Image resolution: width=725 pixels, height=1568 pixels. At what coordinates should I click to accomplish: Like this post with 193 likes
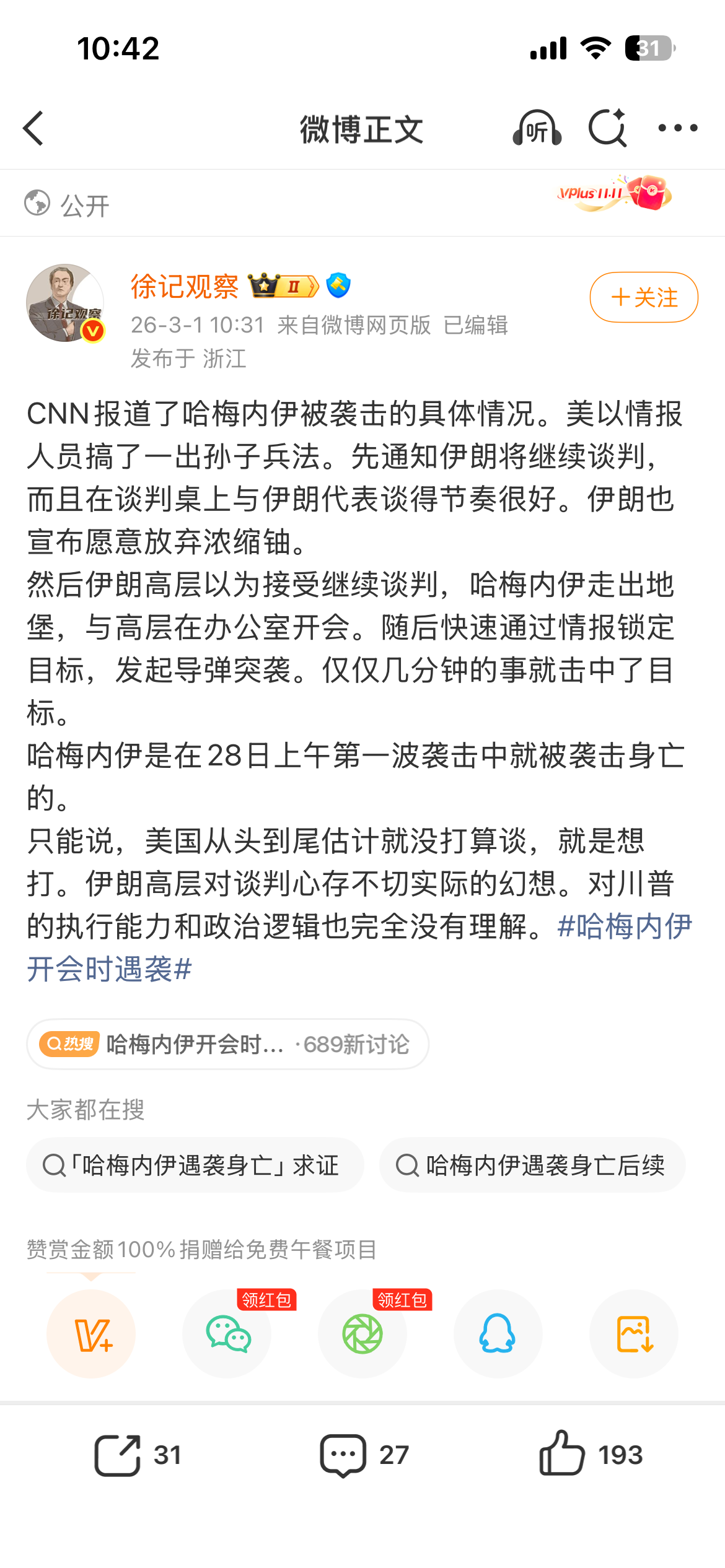point(590,1455)
